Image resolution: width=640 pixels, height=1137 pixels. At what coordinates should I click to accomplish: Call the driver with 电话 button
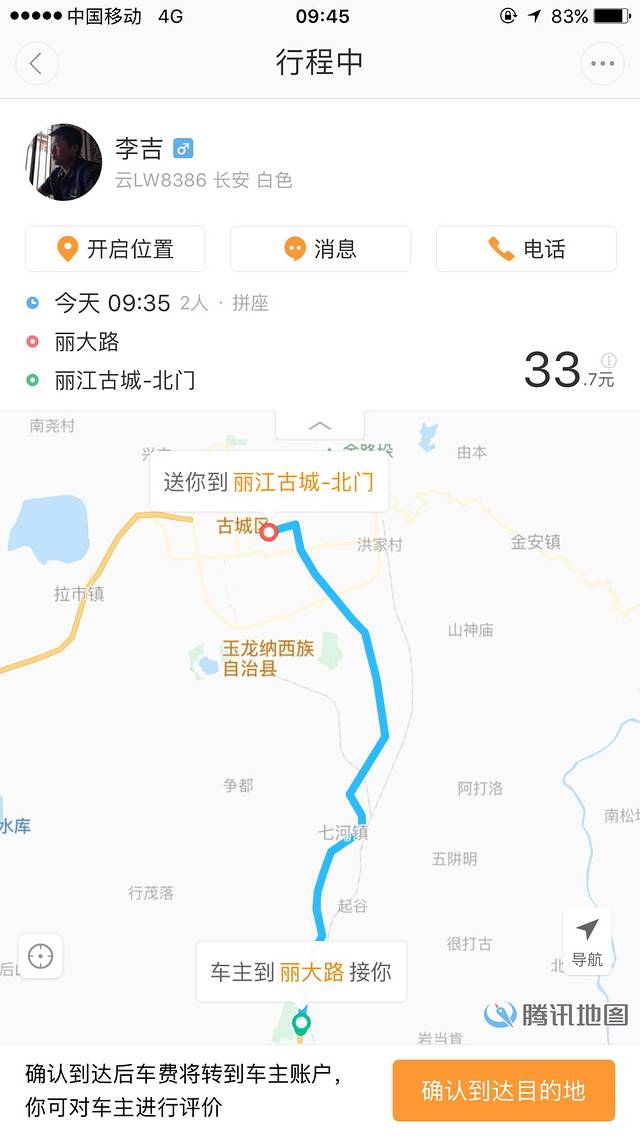(526, 249)
